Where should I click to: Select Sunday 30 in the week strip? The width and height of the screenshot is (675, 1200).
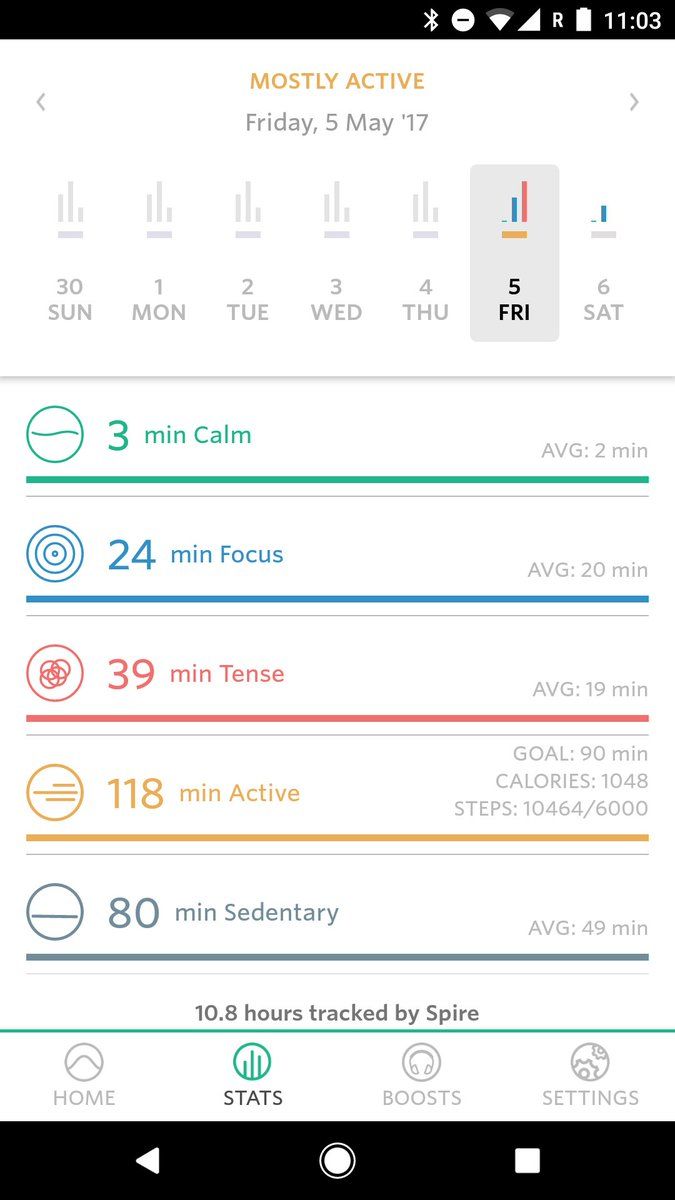[70, 255]
